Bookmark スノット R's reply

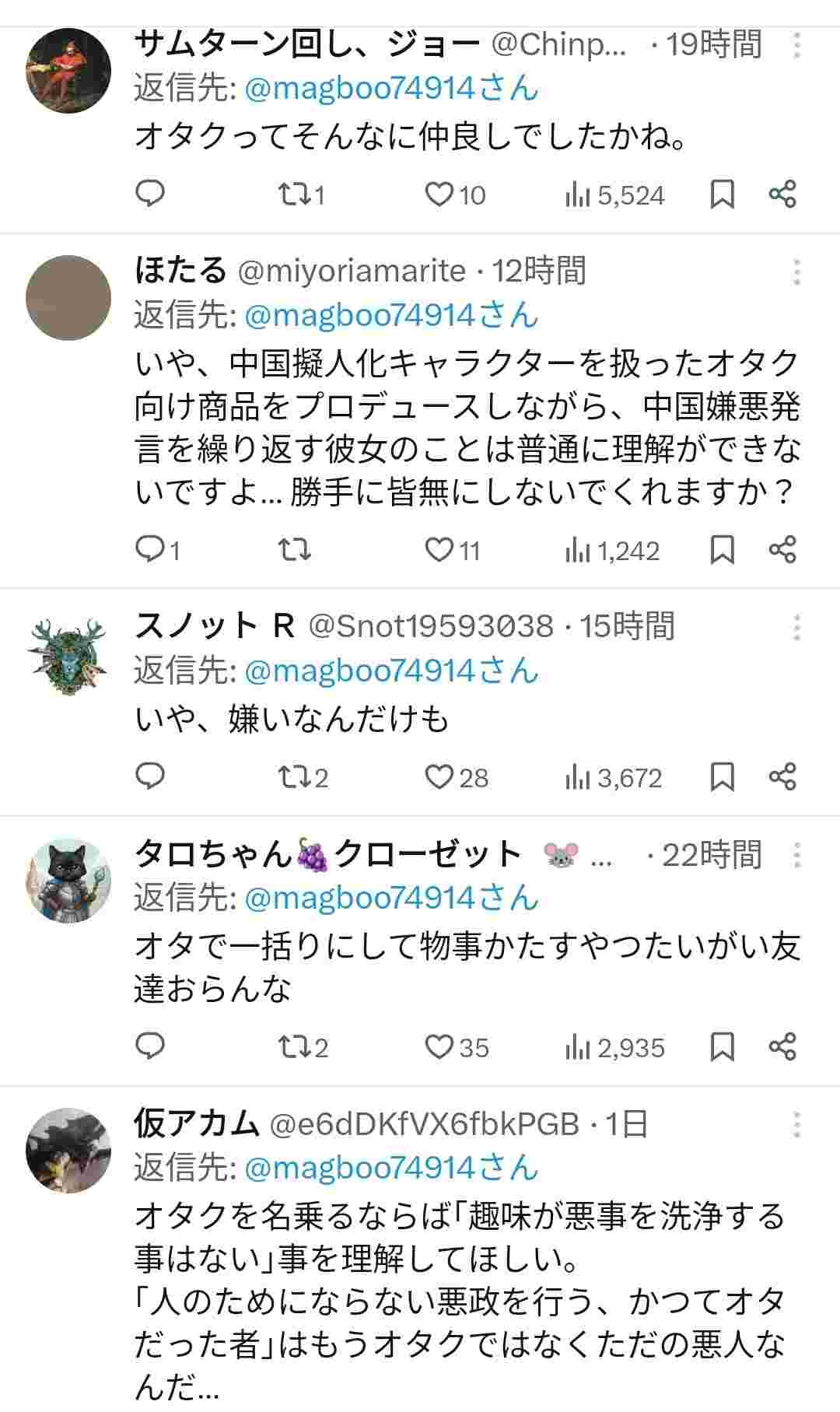click(723, 776)
